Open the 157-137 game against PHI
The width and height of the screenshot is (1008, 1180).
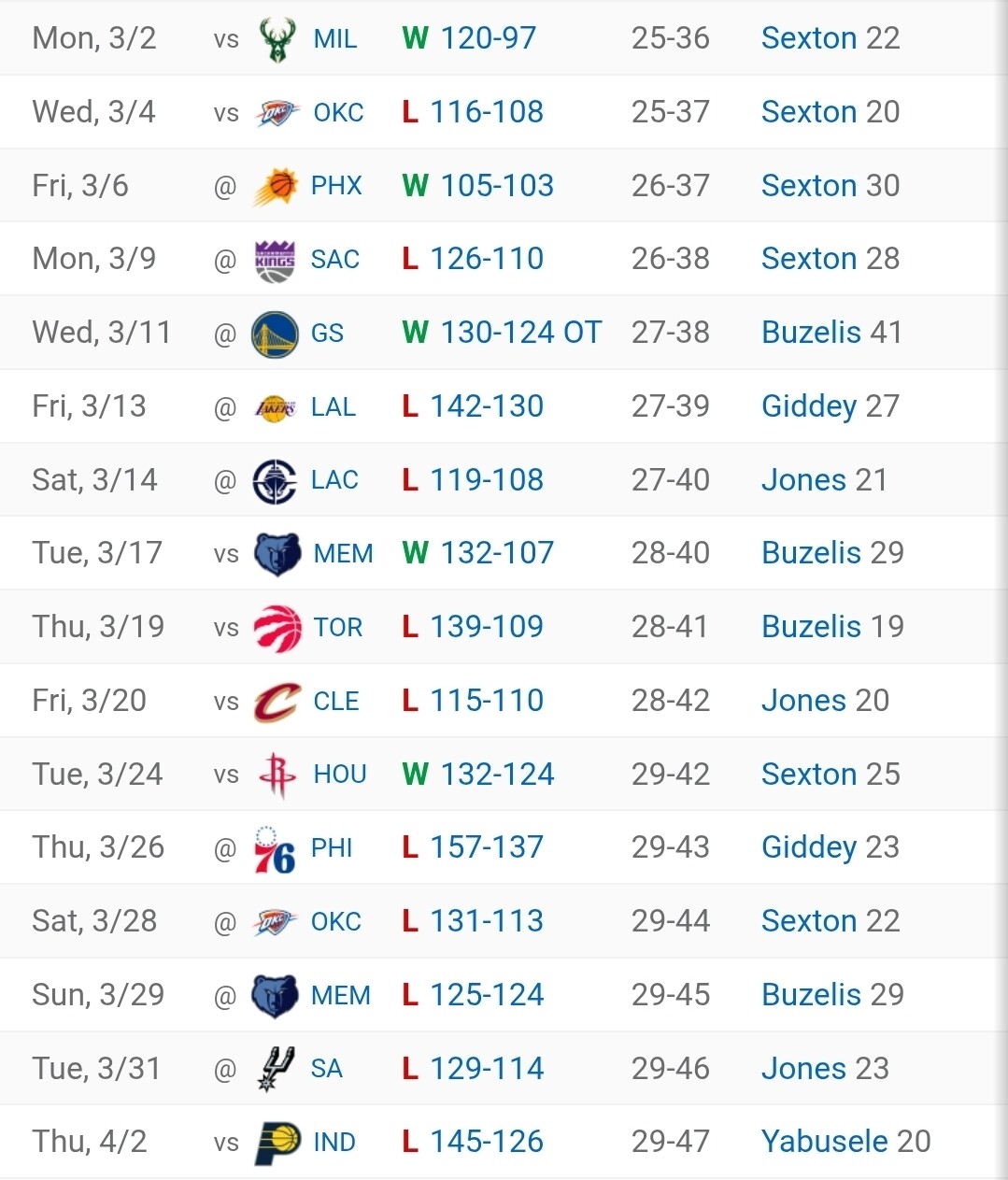[487, 847]
